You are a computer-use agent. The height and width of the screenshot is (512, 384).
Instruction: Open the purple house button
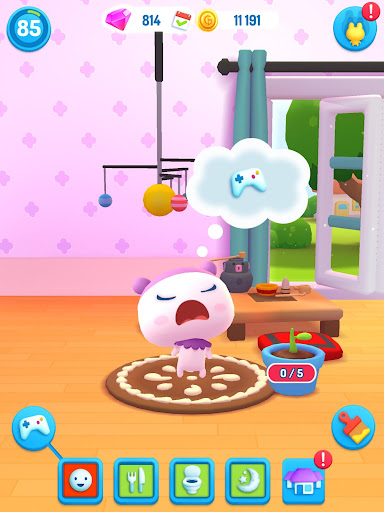pos(304,482)
